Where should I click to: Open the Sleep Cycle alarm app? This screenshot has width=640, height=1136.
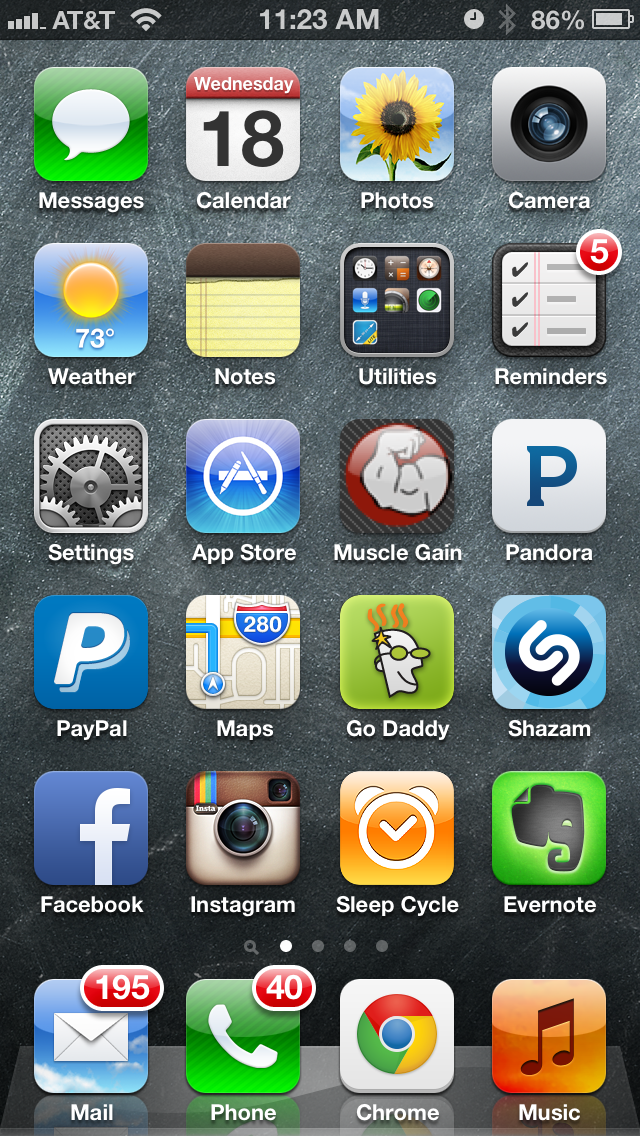396,828
